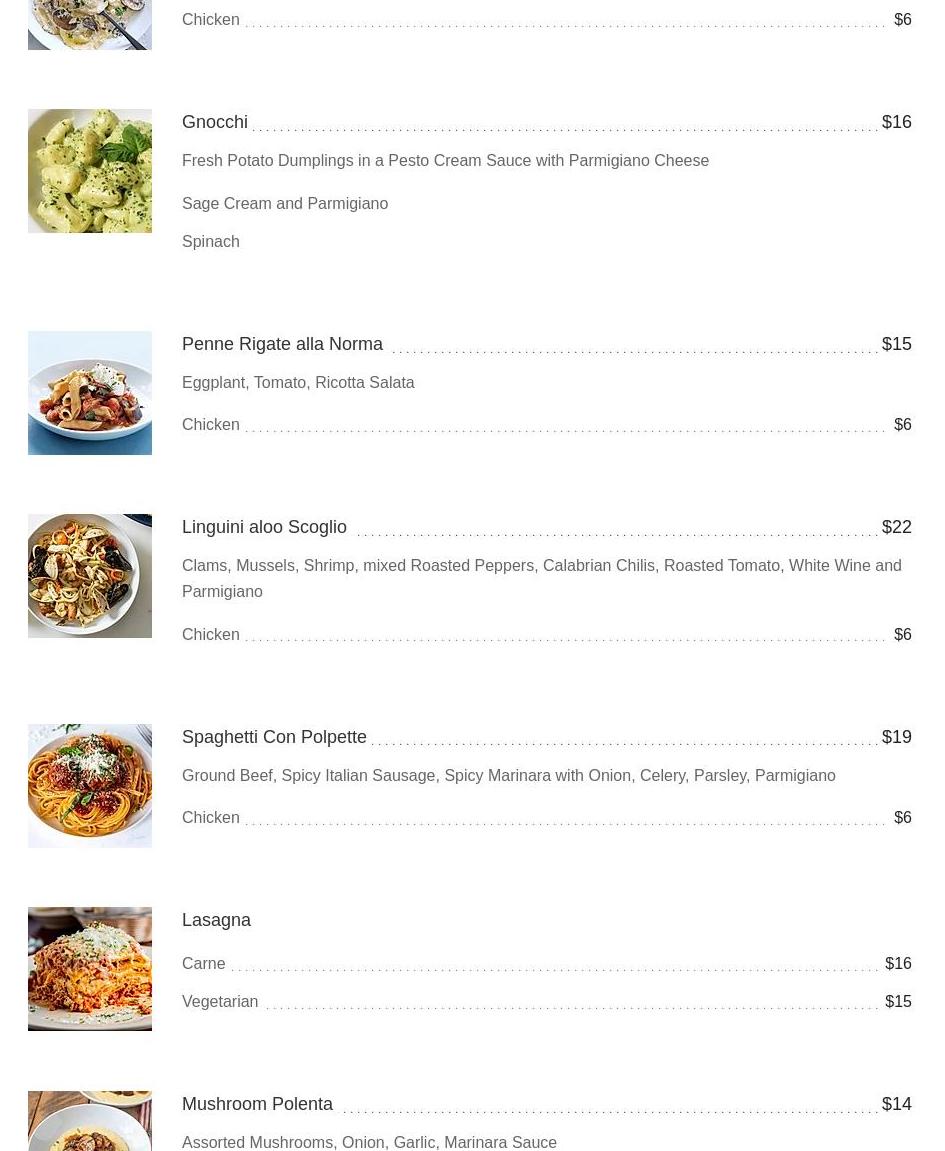
Task: Open the Gnocchi dish photo
Action: [90, 171]
